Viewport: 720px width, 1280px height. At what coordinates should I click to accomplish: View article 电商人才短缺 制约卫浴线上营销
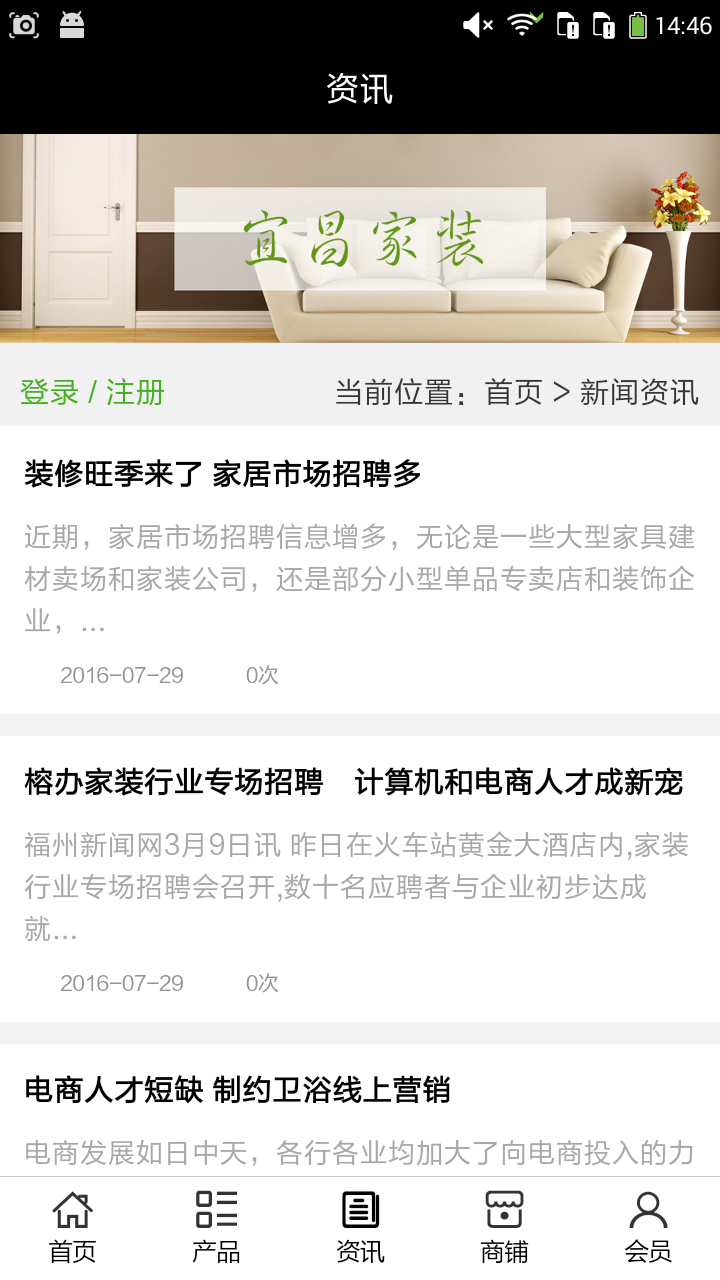click(237, 1090)
